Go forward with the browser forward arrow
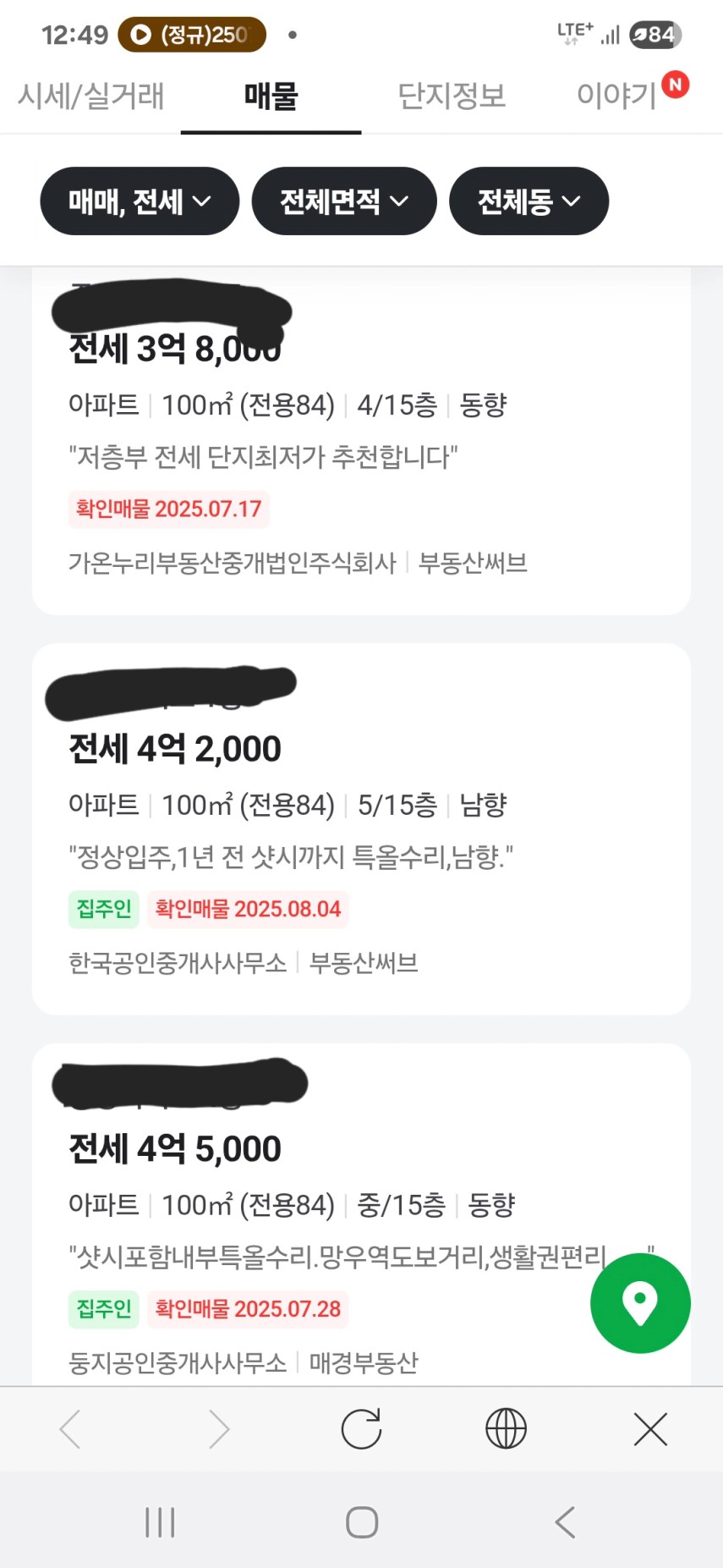723x1568 pixels. click(219, 1429)
